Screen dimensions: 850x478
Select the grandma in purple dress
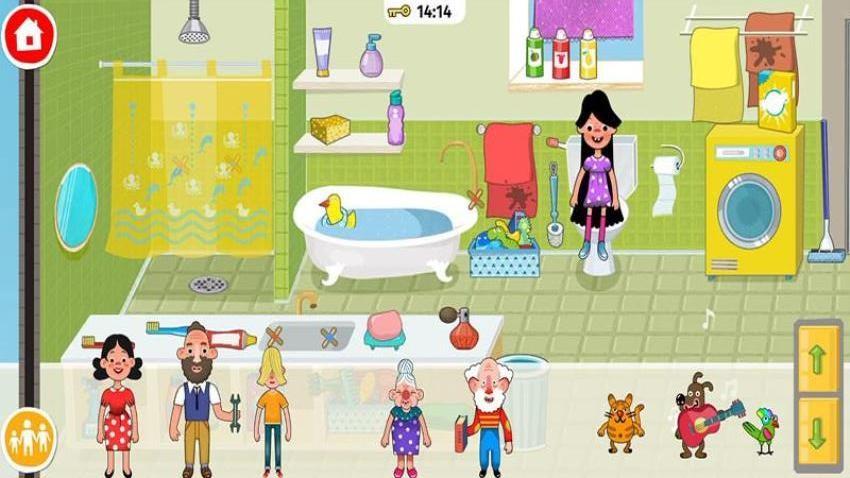(406, 408)
